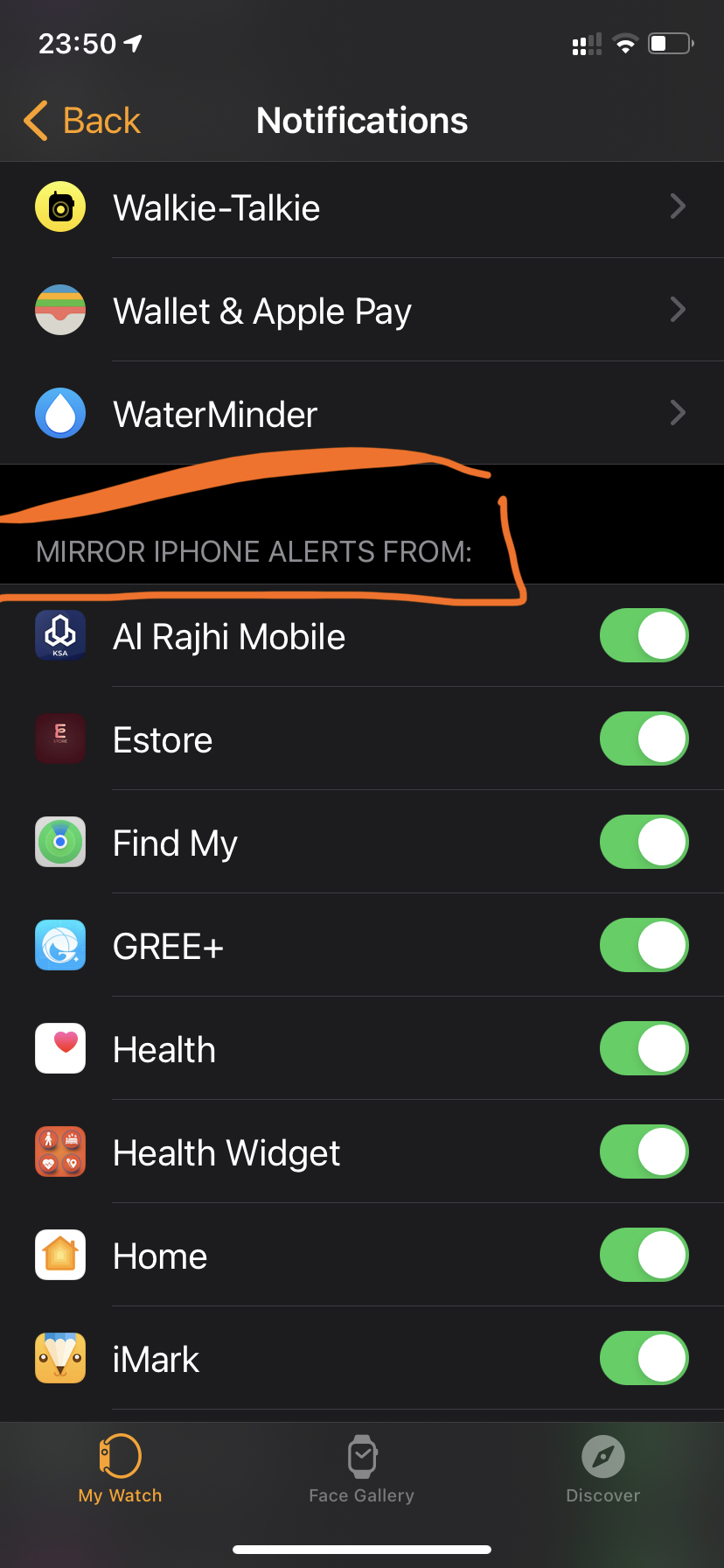
Task: Toggle Find My alert mirroring
Action: coord(644,843)
